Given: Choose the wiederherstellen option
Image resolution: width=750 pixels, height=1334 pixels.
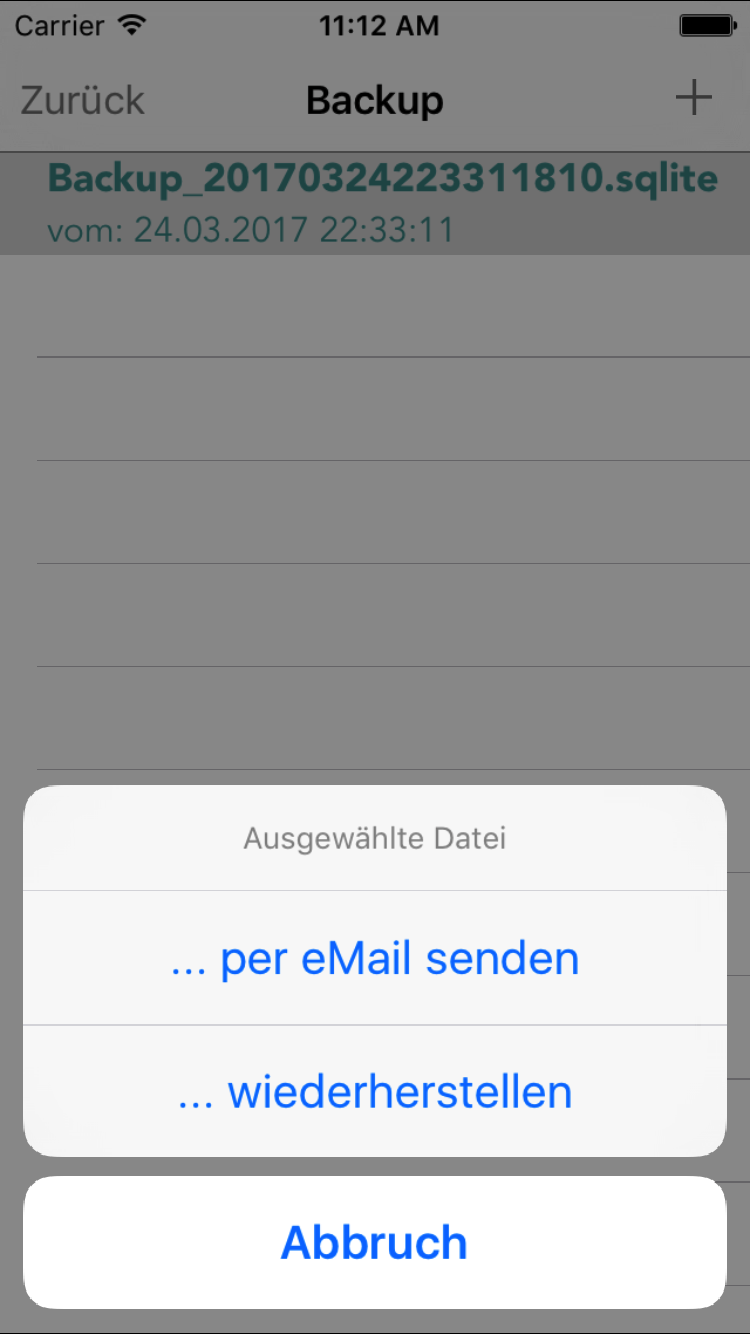Looking at the screenshot, I should (375, 1091).
